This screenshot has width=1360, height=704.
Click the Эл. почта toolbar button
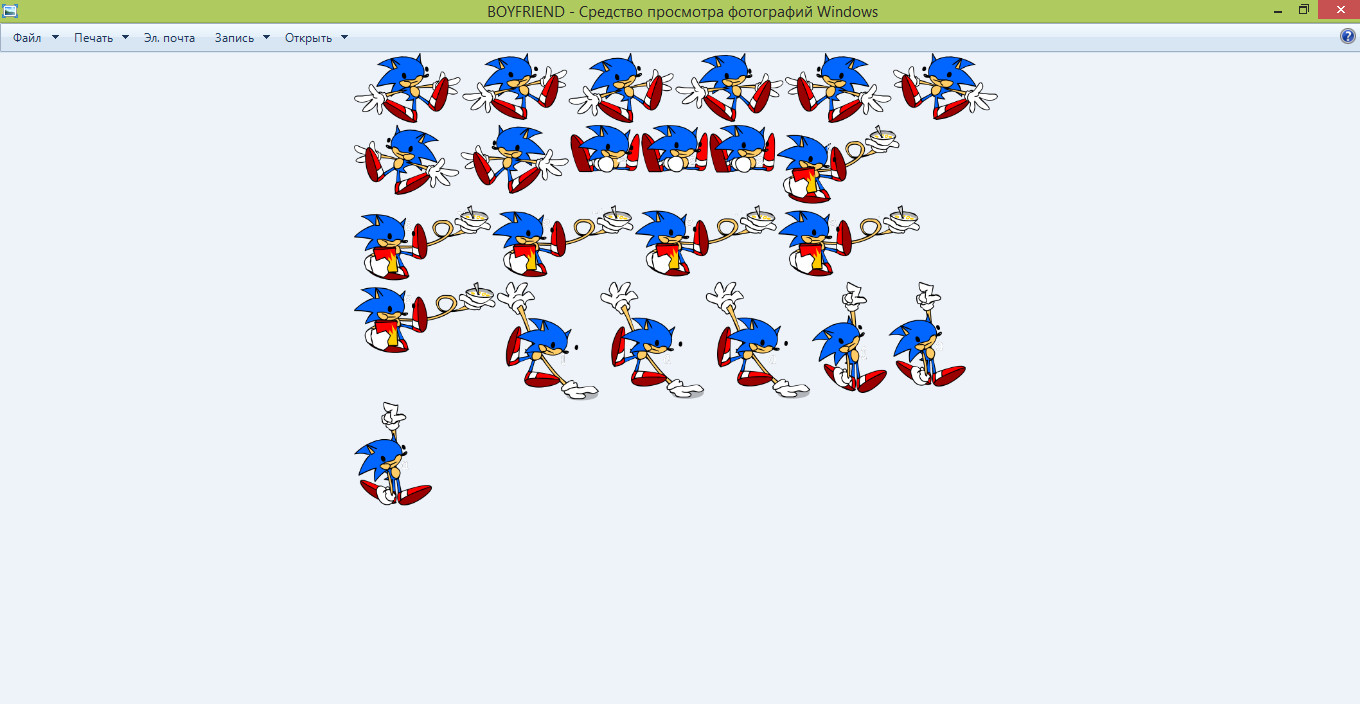[169, 38]
